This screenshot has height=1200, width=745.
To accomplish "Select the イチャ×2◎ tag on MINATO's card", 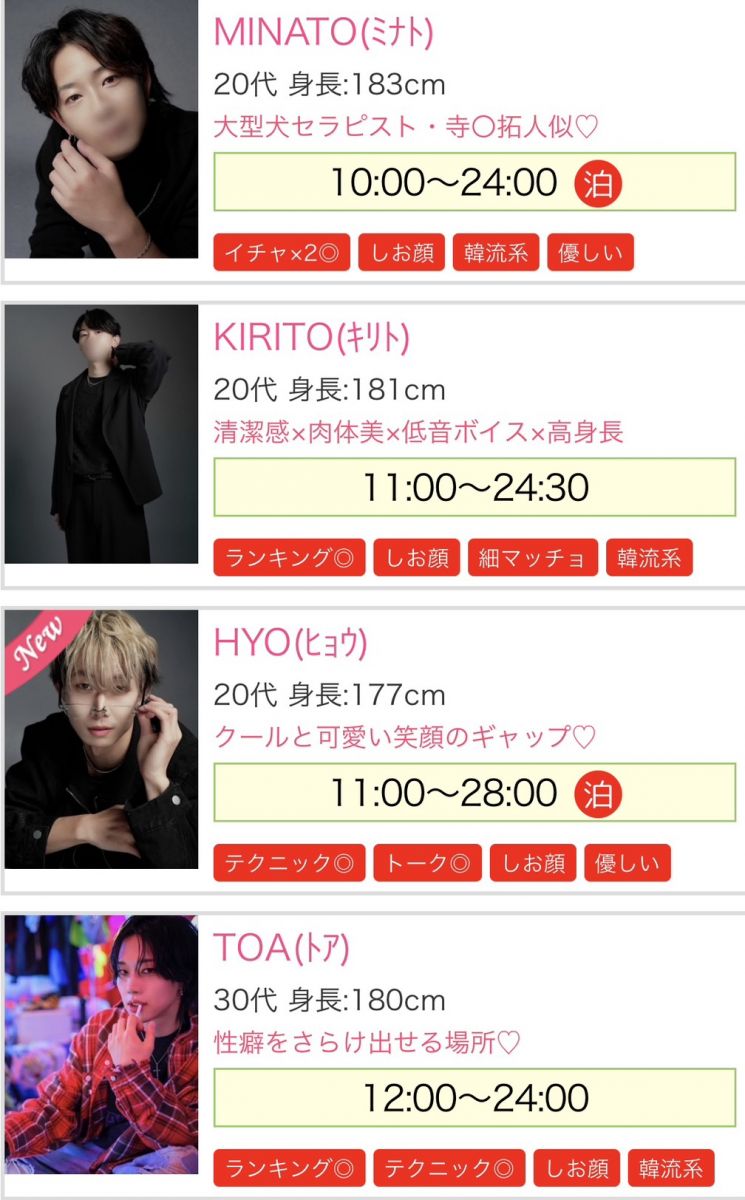I will tap(281, 253).
